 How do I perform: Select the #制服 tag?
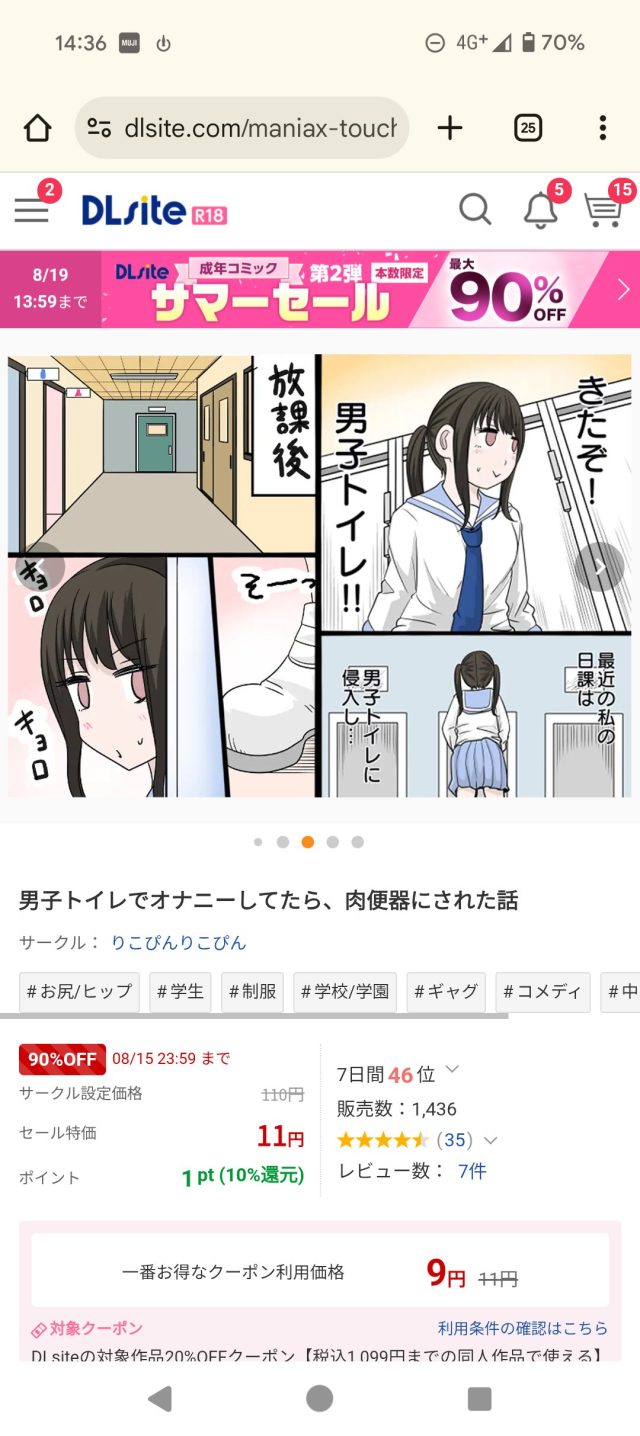click(252, 991)
